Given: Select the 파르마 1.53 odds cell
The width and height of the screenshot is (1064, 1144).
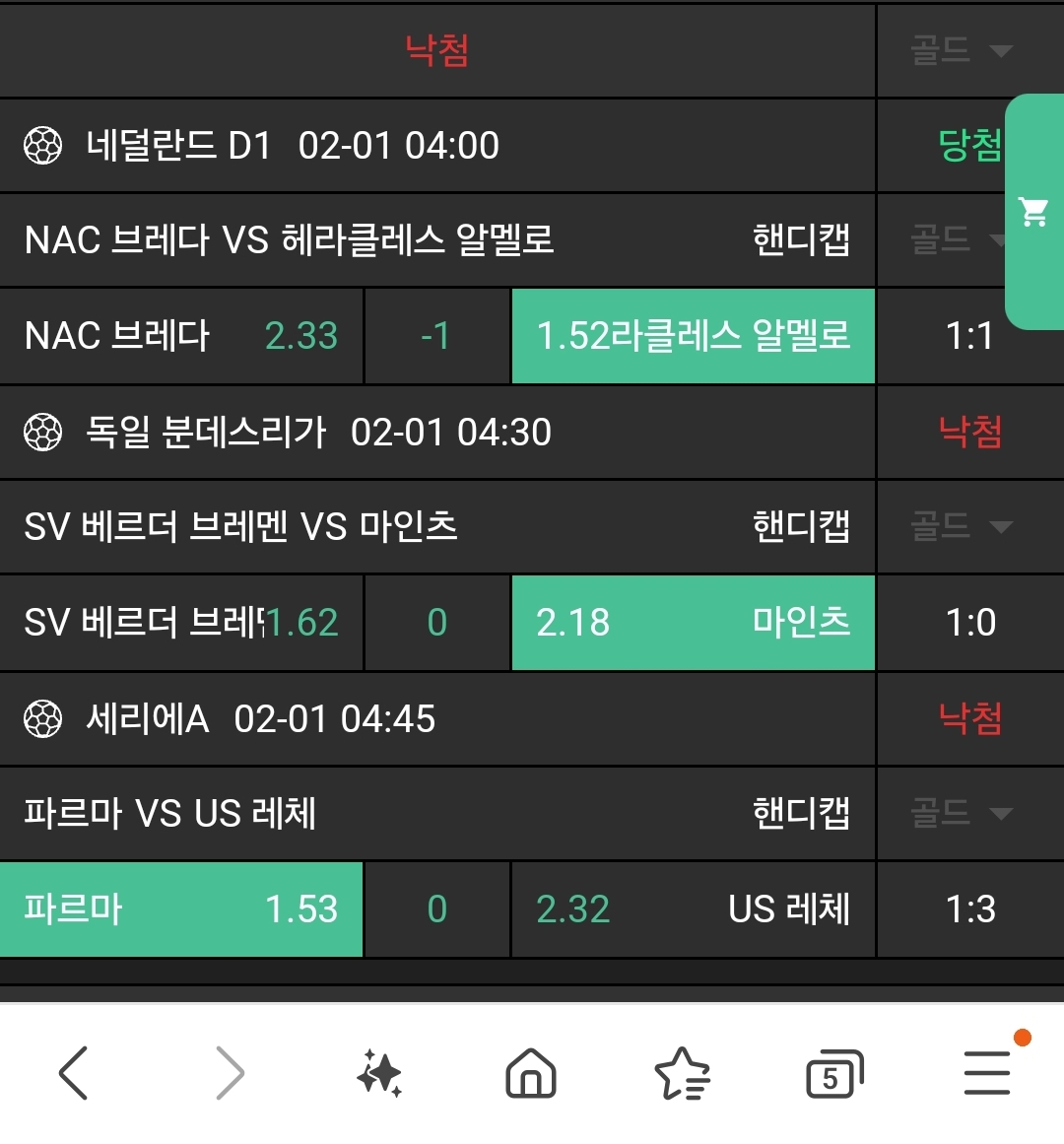Looking at the screenshot, I should (x=181, y=909).
